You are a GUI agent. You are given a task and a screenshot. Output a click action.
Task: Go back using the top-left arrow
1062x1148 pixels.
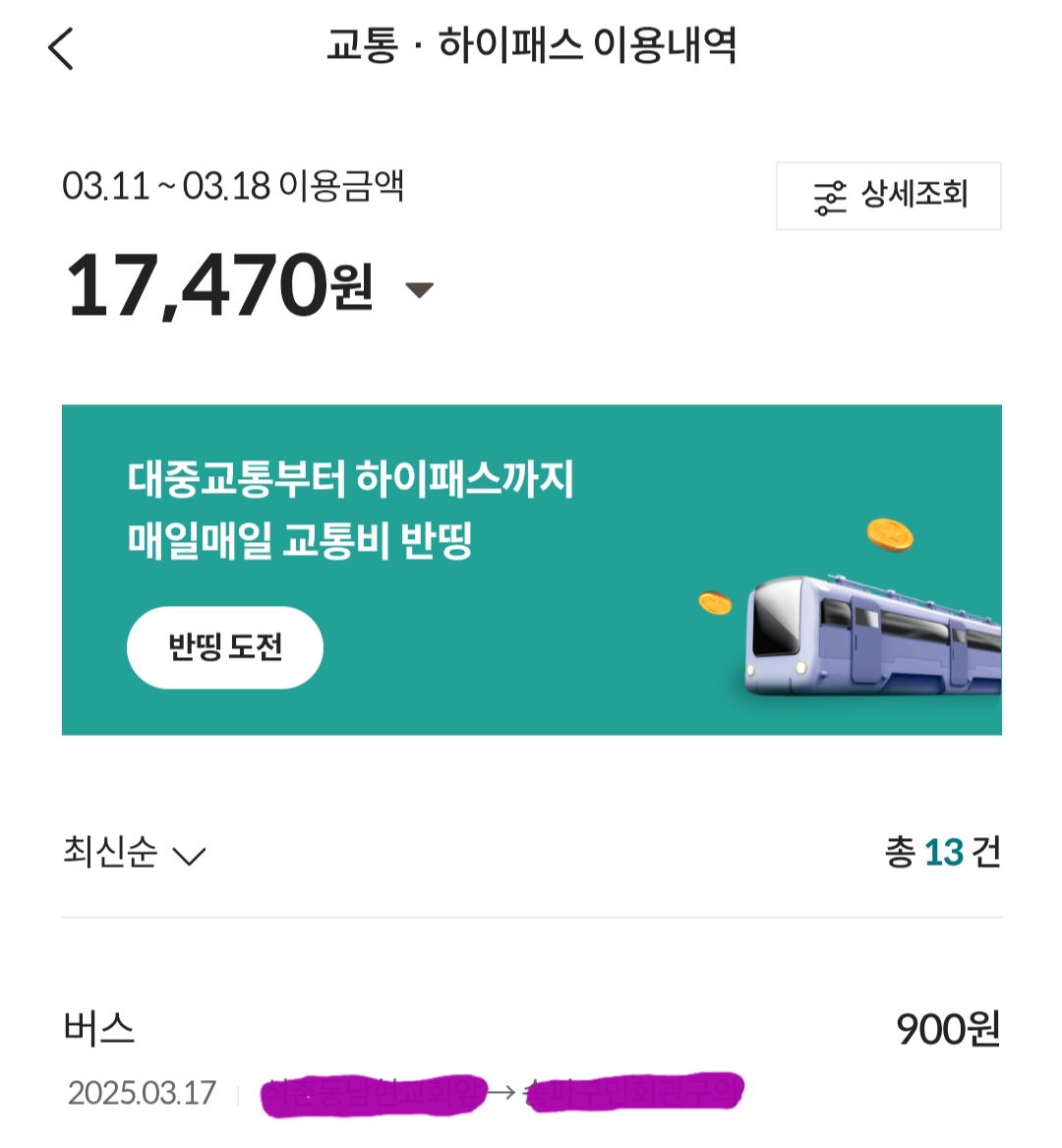click(61, 48)
